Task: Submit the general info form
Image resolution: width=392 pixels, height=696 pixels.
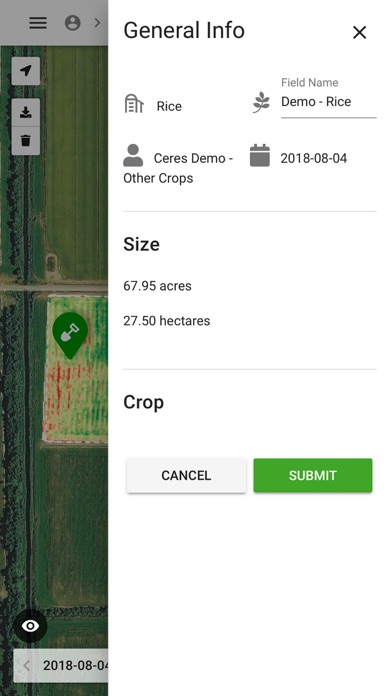Action: click(x=313, y=475)
